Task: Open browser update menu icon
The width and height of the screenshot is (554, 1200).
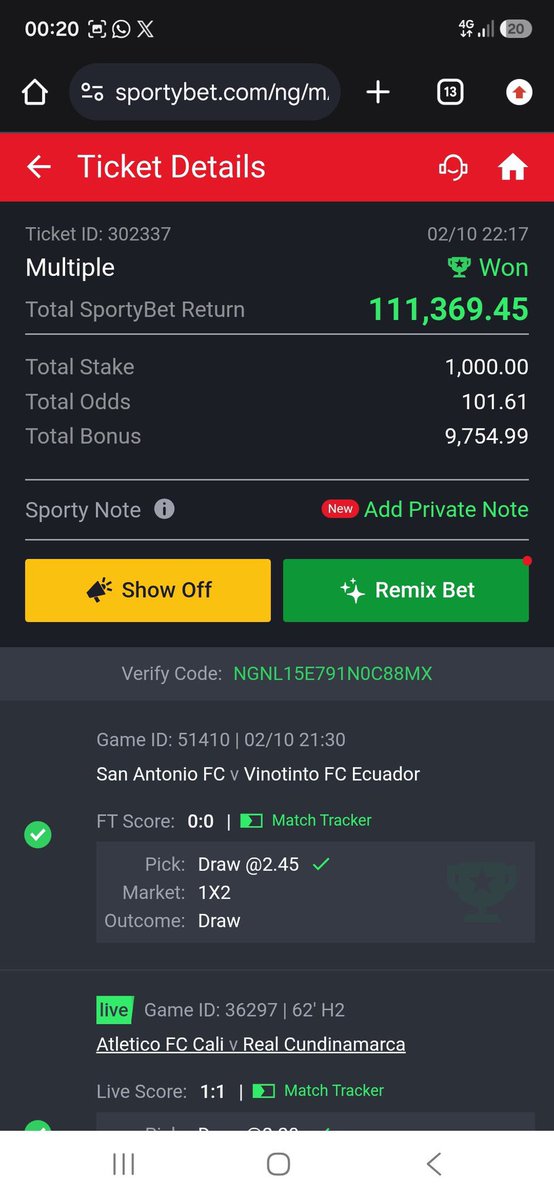Action: click(518, 92)
